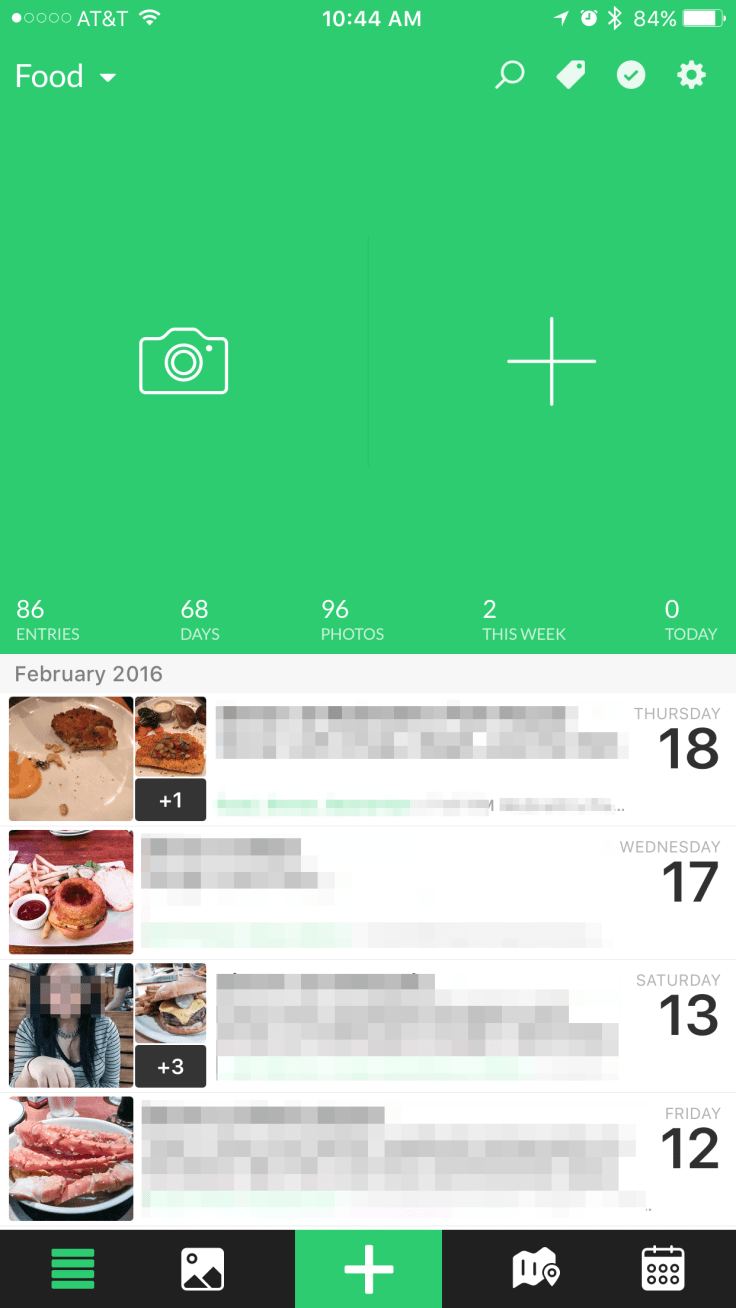Switch to the calendar tab

tap(662, 1269)
